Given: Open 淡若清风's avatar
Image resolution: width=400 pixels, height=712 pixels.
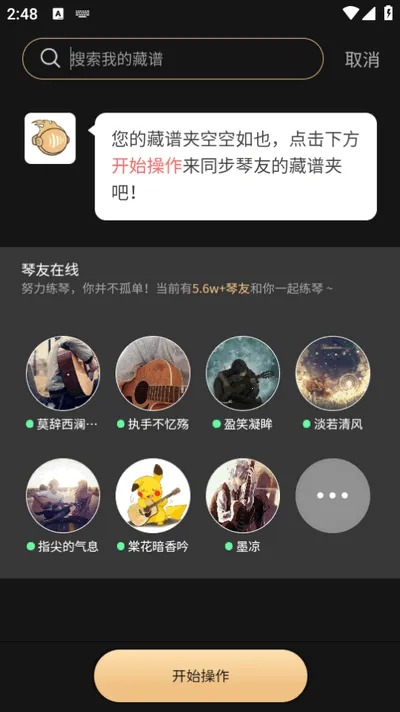Looking at the screenshot, I should click(x=333, y=373).
